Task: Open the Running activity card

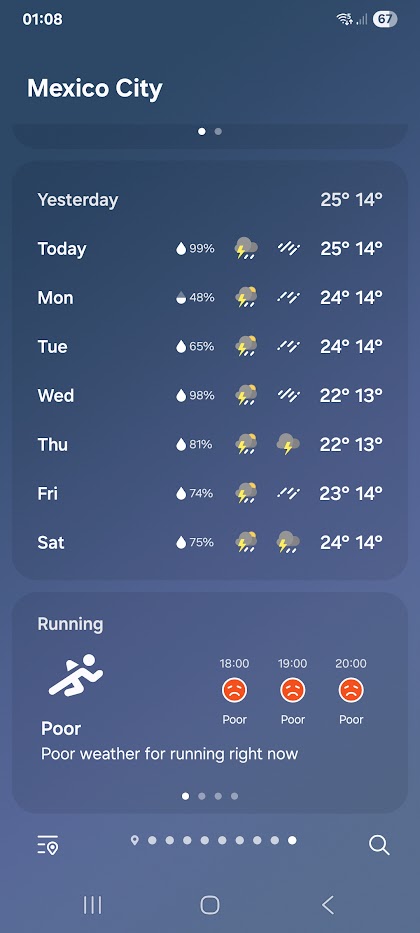Action: coord(210,702)
